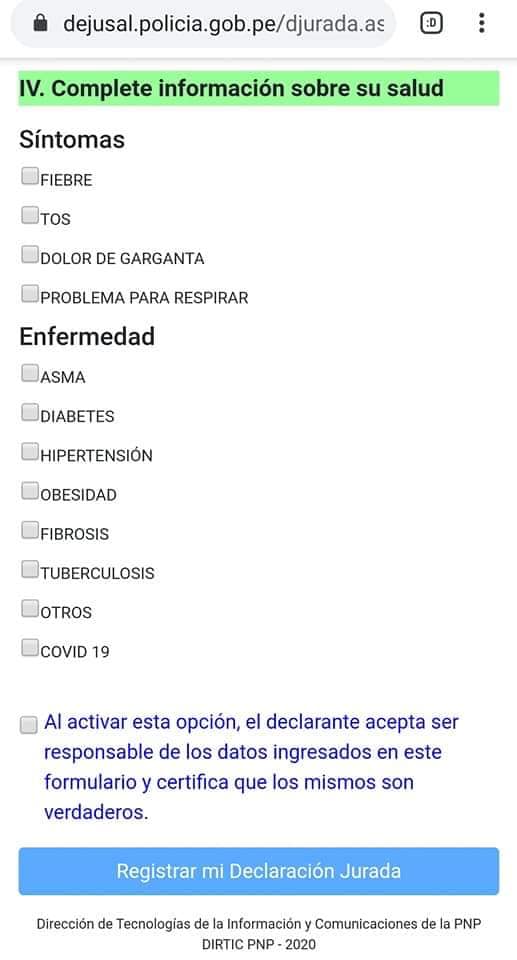Image resolution: width=517 pixels, height=960 pixels.
Task: Tap Registrar mi Declaración Jurada button
Action: (x=258, y=871)
